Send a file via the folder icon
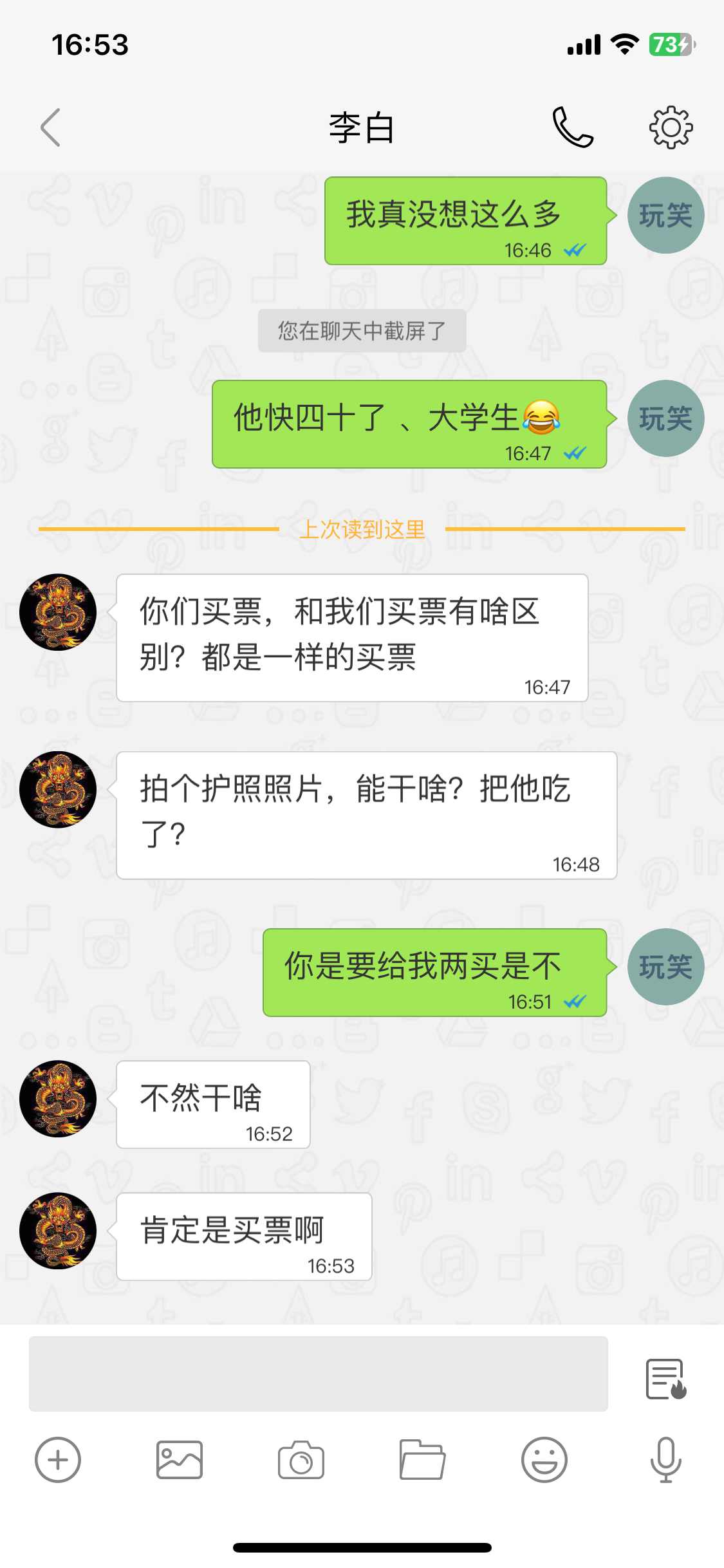This screenshot has width=724, height=1568. 422,1460
